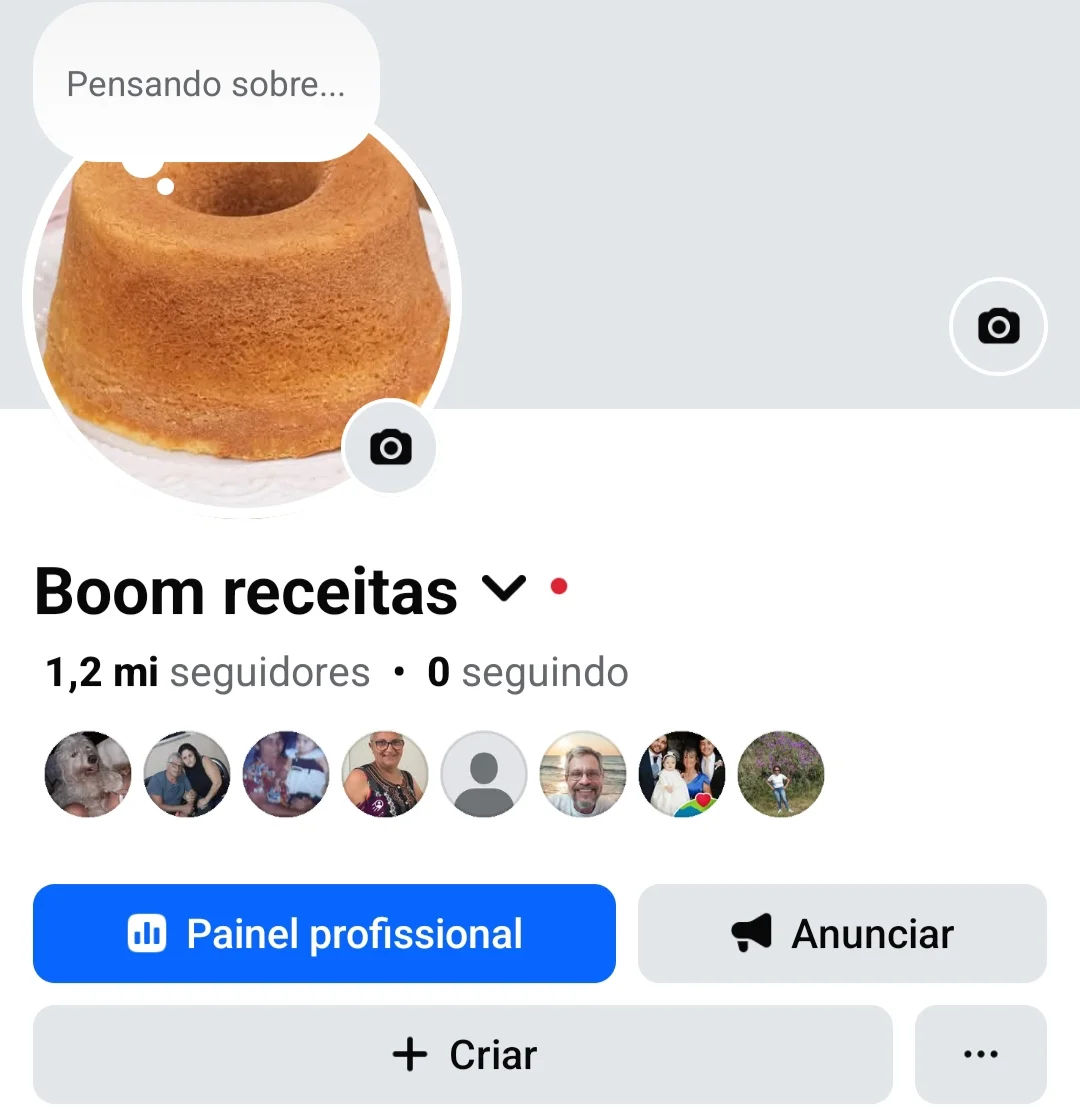Viewport: 1080px width, 1120px height.
Task: Open the three-dot more options menu
Action: 980,1054
